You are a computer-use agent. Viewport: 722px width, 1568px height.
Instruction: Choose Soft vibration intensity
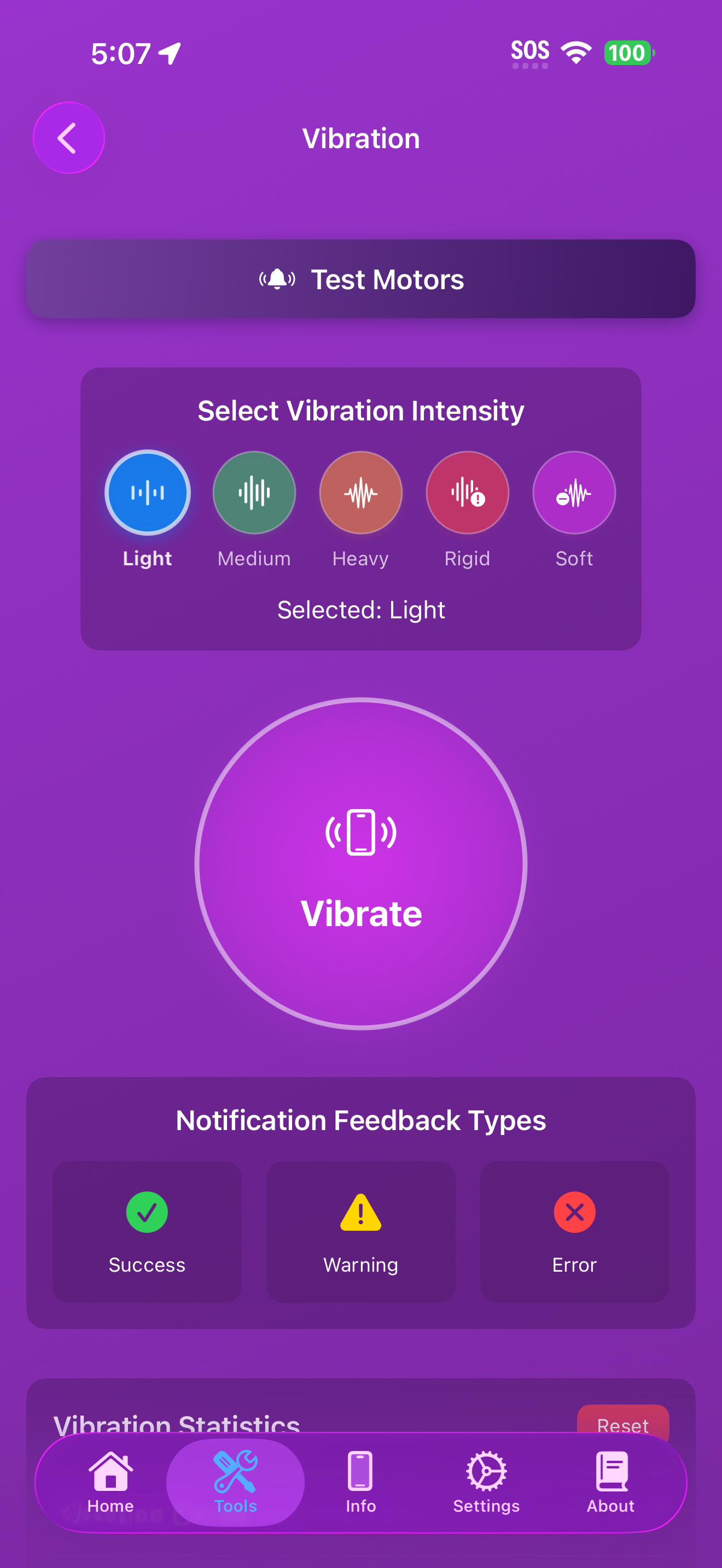click(573, 493)
